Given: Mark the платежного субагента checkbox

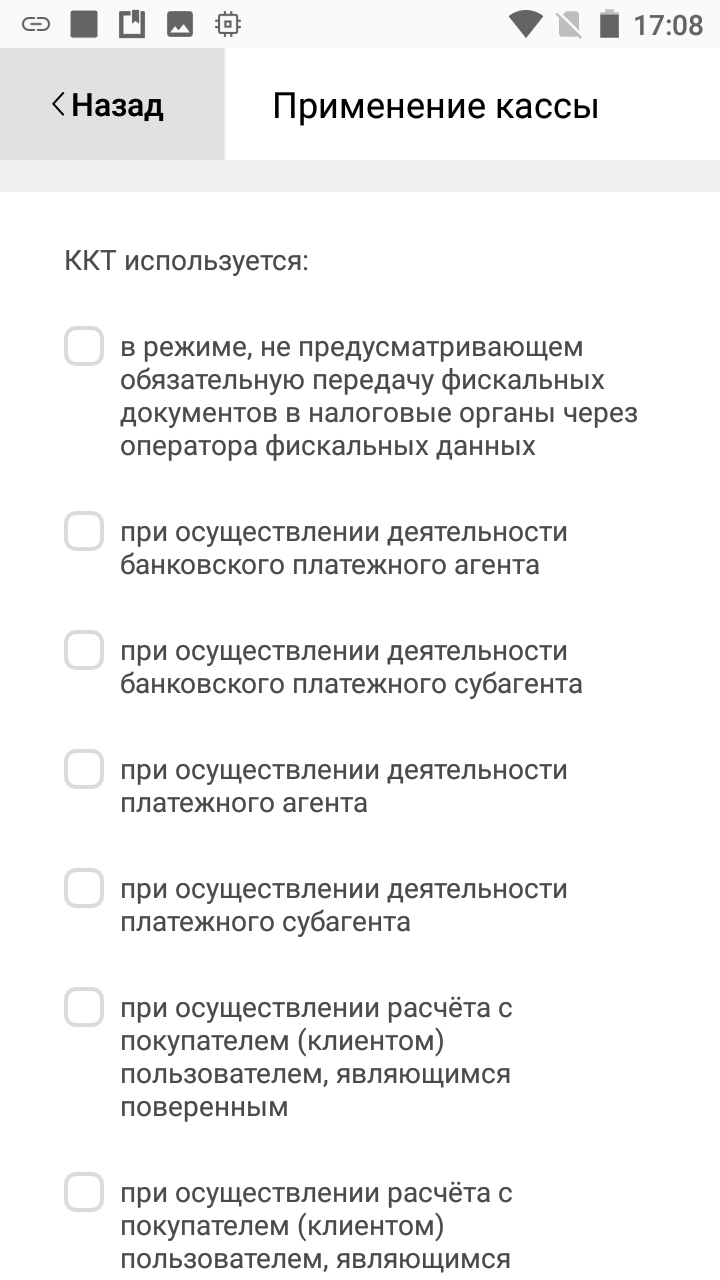Looking at the screenshot, I should pos(84,888).
